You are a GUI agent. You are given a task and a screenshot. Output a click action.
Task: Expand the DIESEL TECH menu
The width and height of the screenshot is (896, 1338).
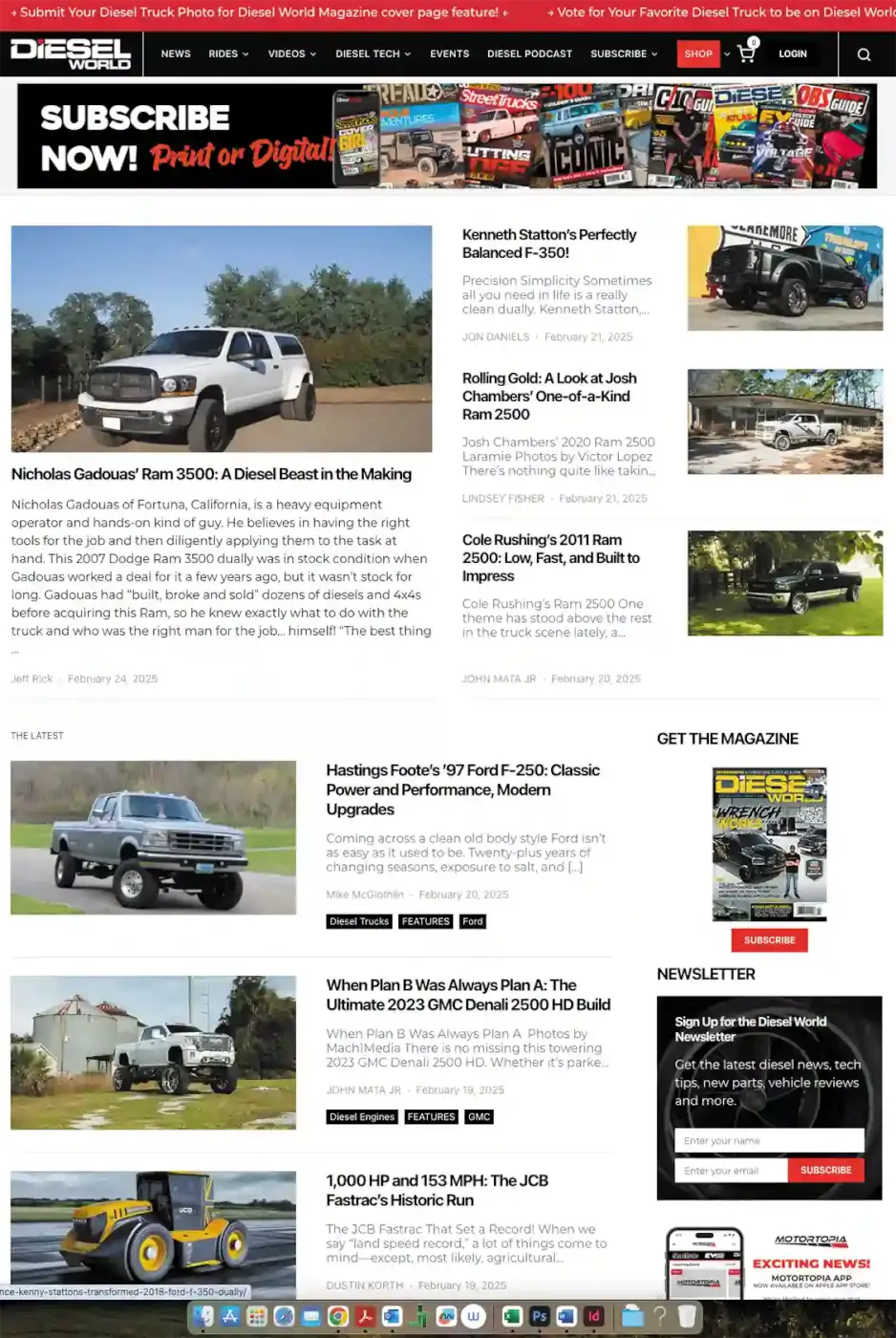pyautogui.click(x=373, y=54)
